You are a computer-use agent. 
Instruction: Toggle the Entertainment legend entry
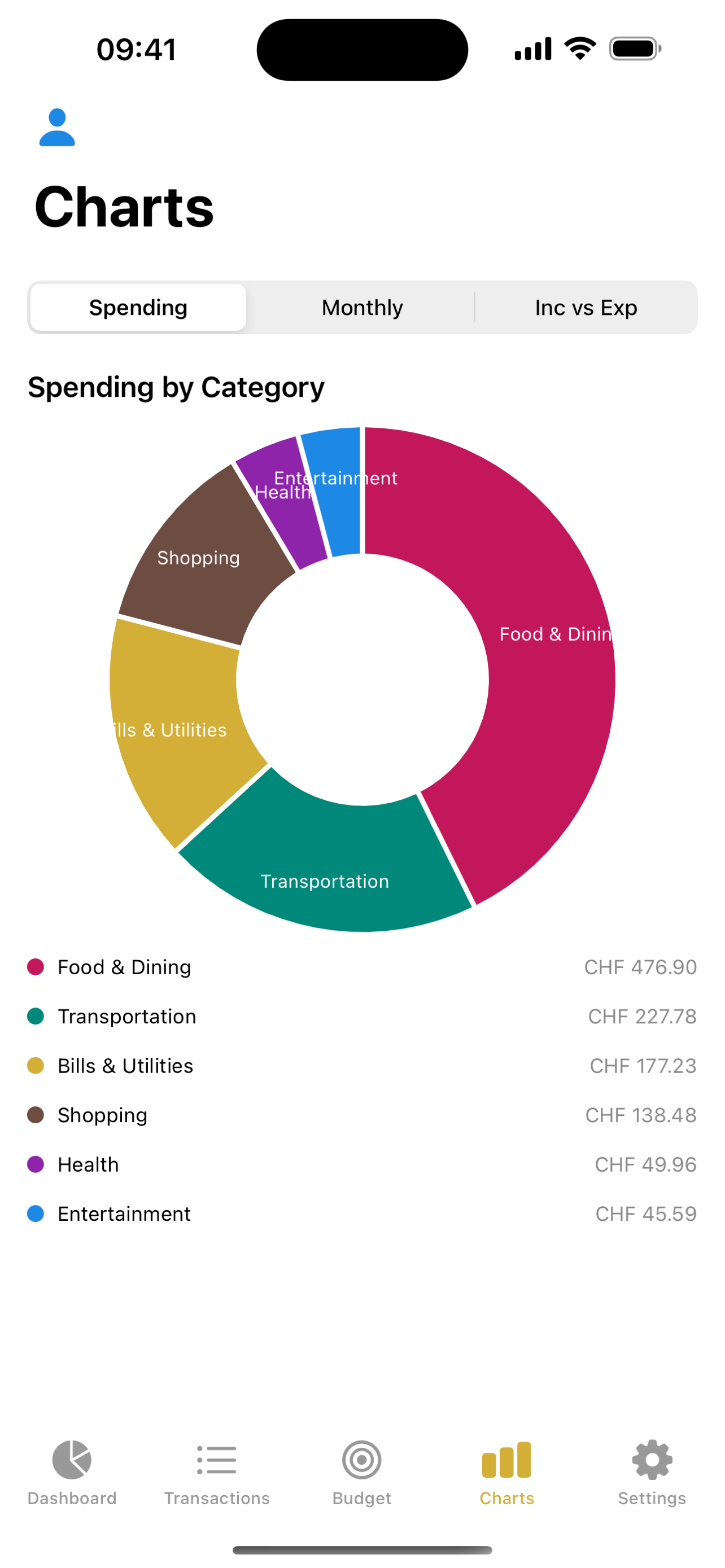point(124,1213)
